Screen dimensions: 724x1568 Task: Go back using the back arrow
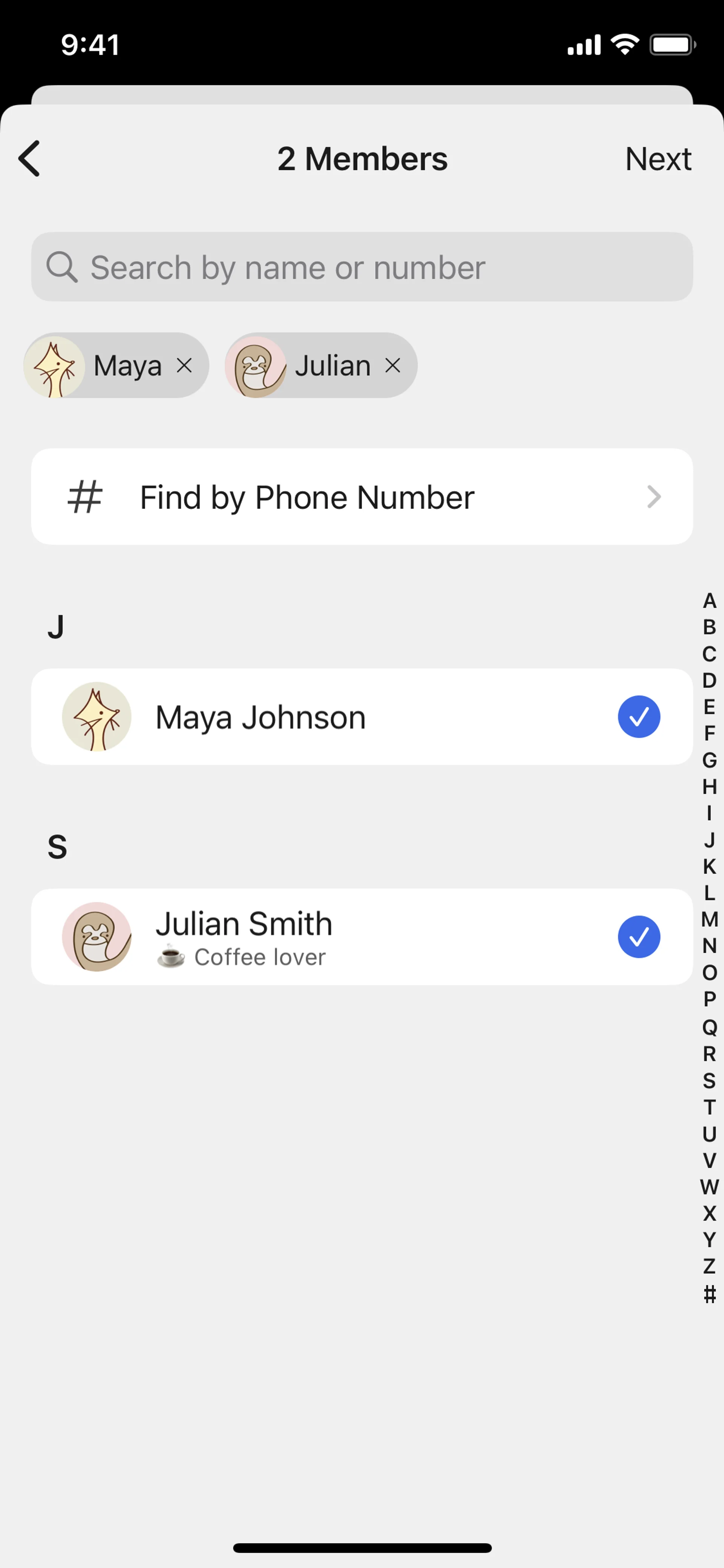(29, 159)
